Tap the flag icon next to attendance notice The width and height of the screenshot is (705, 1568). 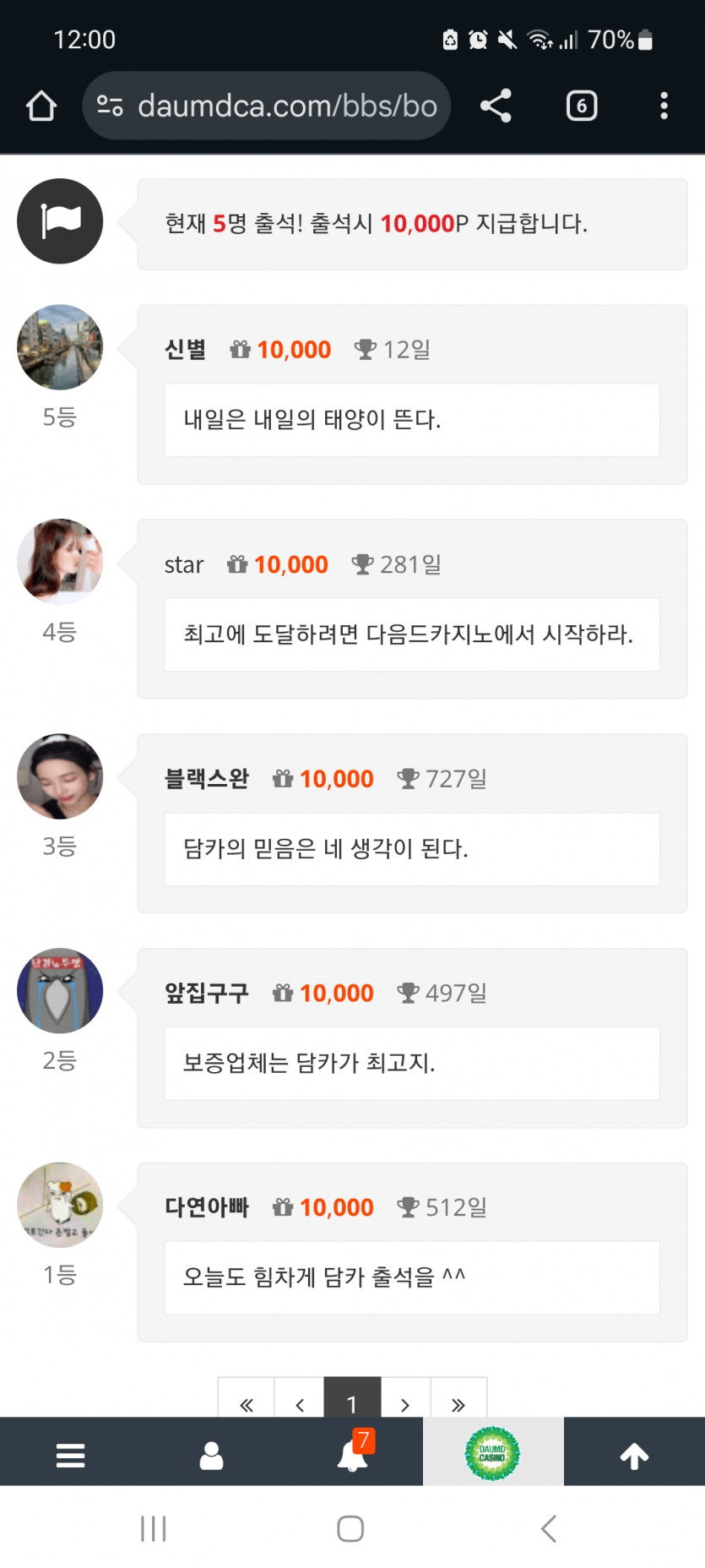pyautogui.click(x=59, y=220)
